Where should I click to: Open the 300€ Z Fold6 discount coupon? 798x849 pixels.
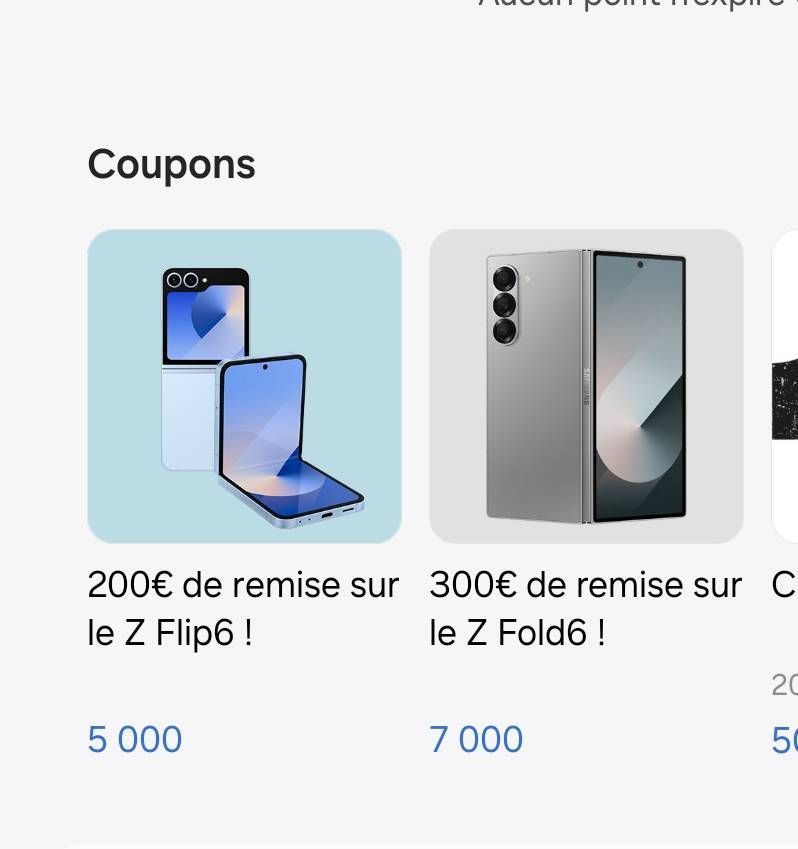(586, 387)
